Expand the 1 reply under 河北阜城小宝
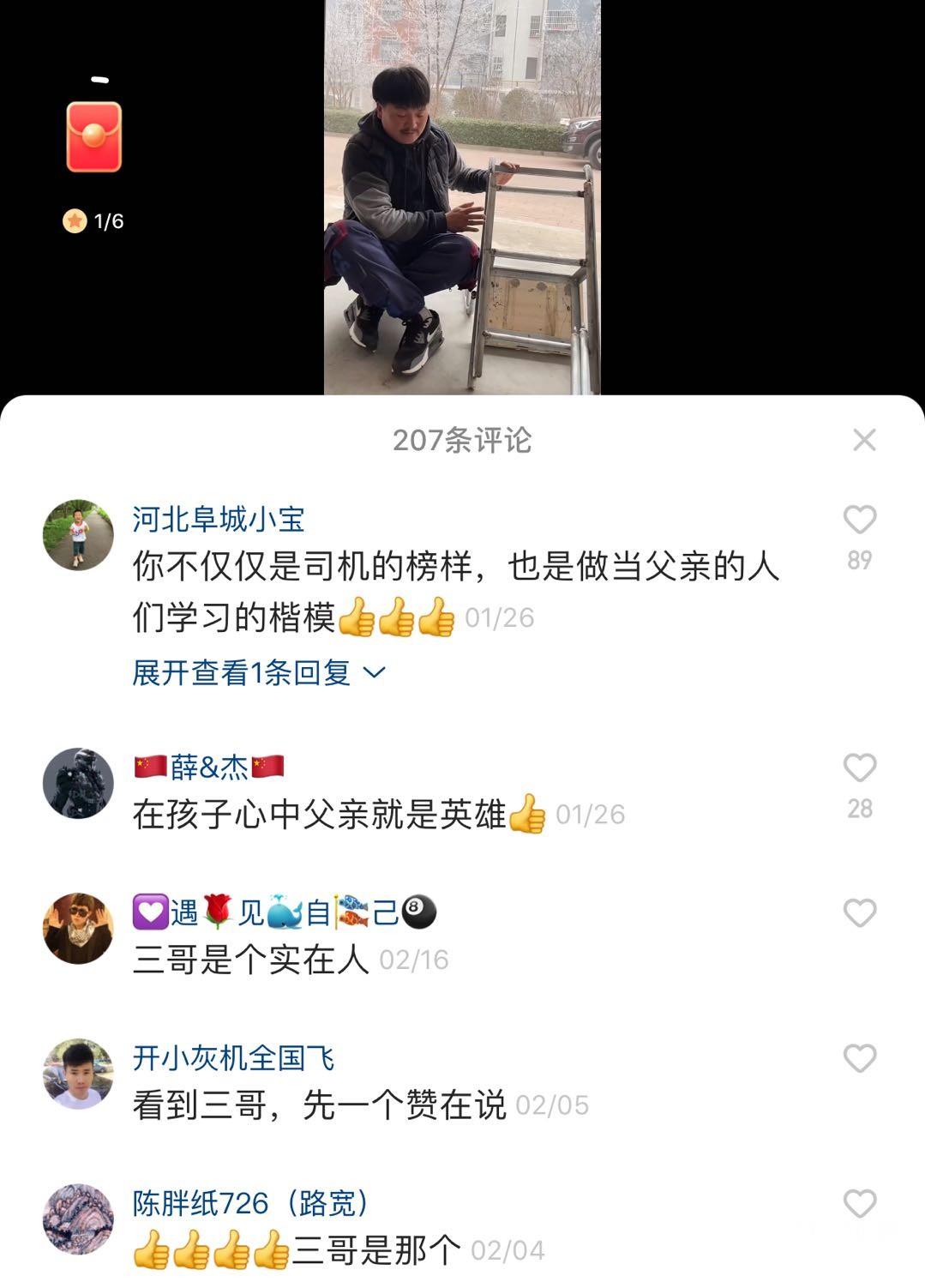The height and width of the screenshot is (1288, 925). tap(258, 672)
